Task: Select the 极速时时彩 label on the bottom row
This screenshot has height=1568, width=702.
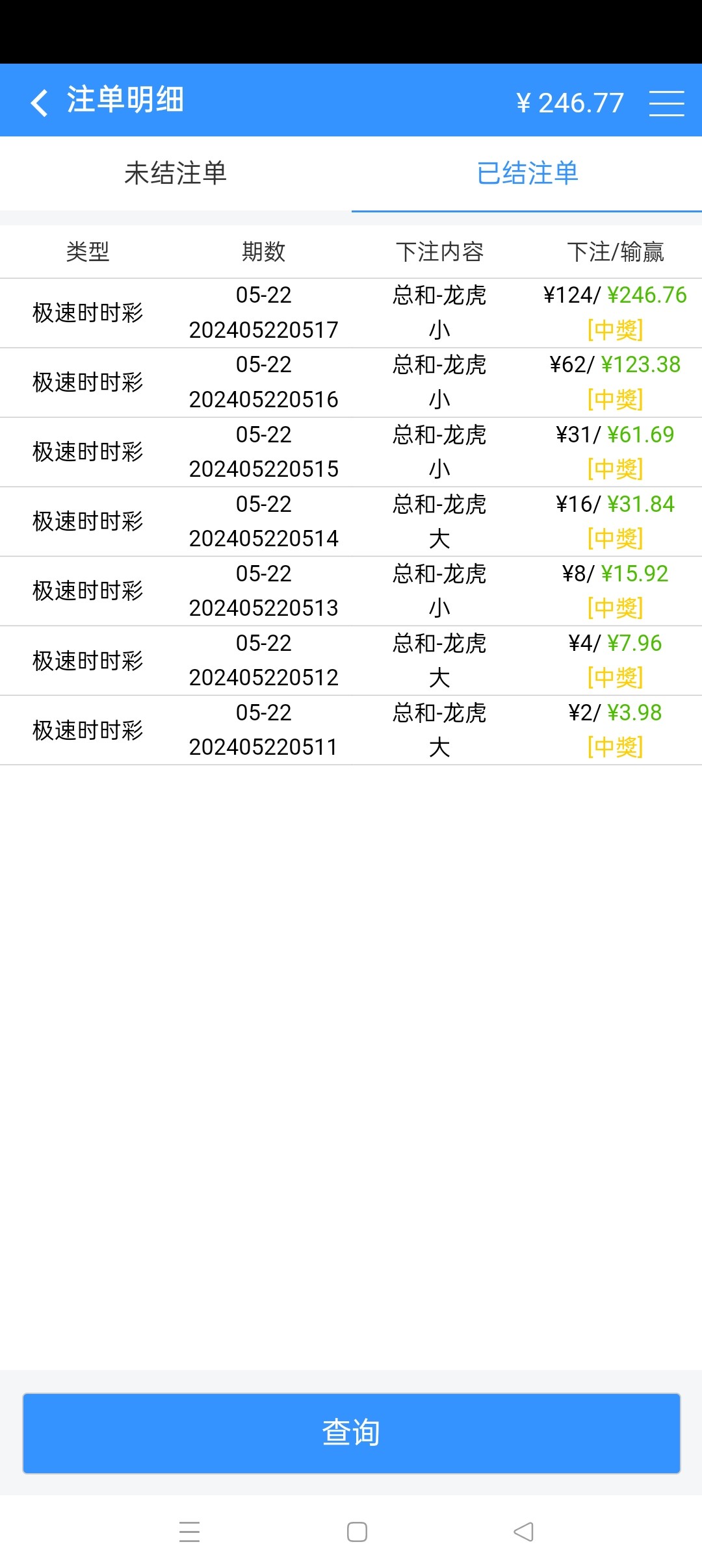Action: pos(87,729)
